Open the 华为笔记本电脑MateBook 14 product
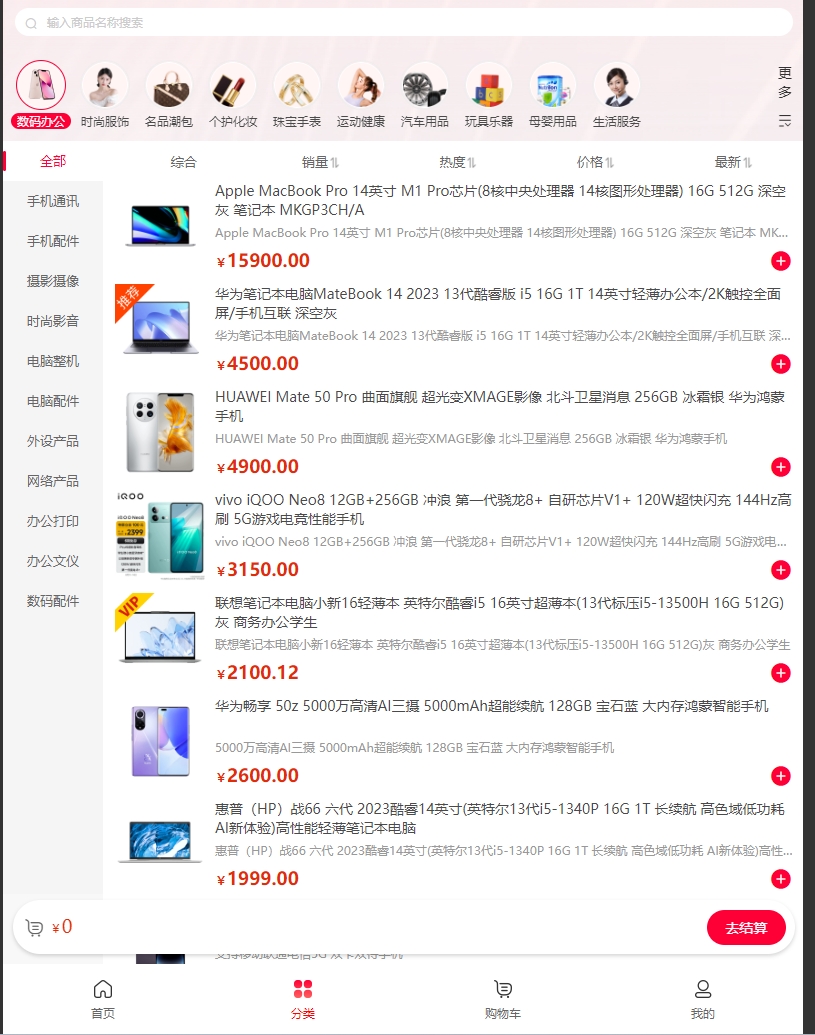 coord(497,303)
